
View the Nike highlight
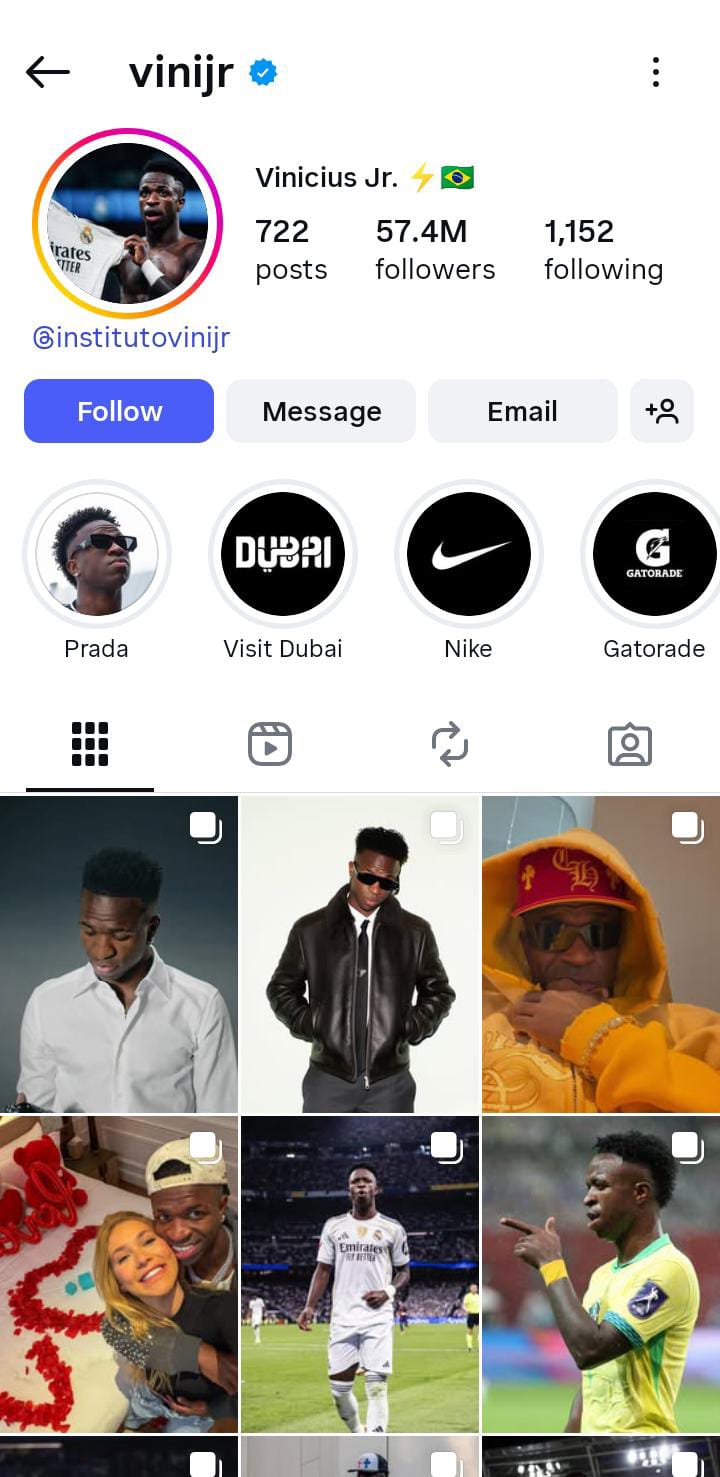pyautogui.click(x=469, y=554)
